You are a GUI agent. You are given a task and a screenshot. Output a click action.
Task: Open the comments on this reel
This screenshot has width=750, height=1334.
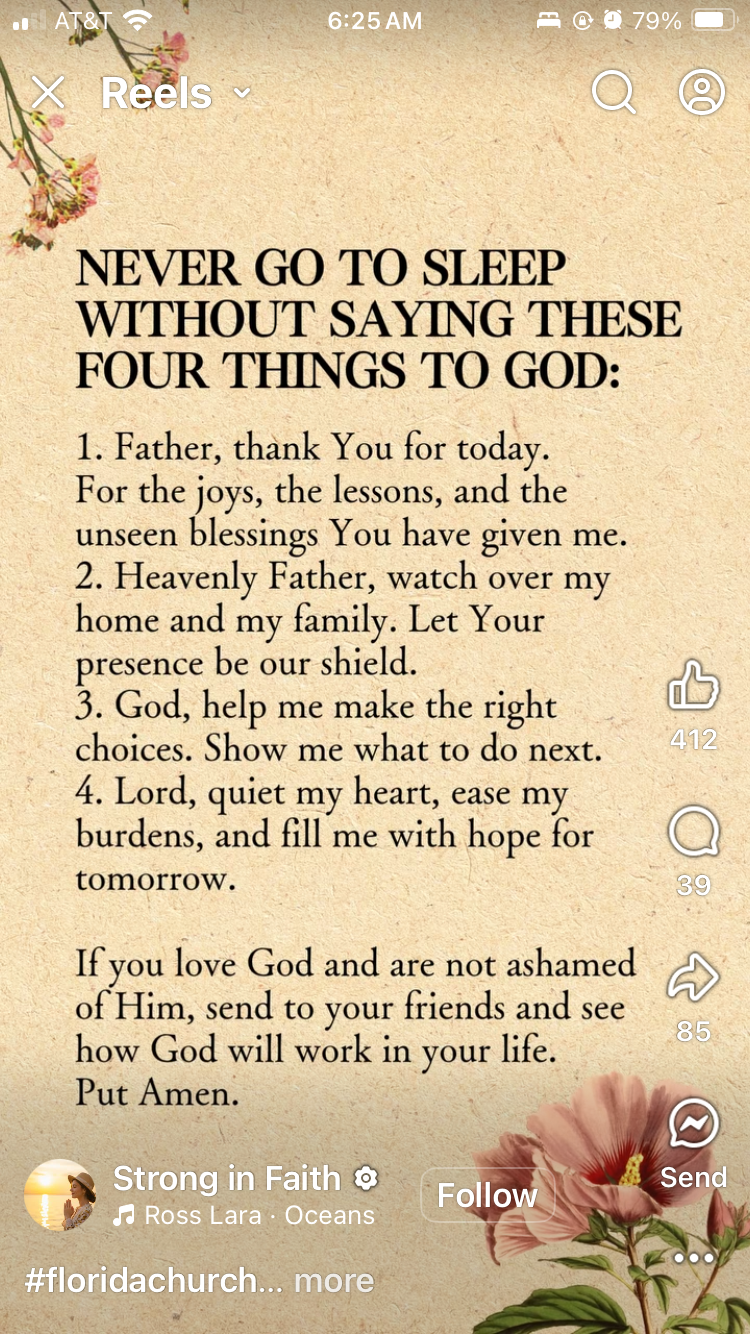click(693, 833)
